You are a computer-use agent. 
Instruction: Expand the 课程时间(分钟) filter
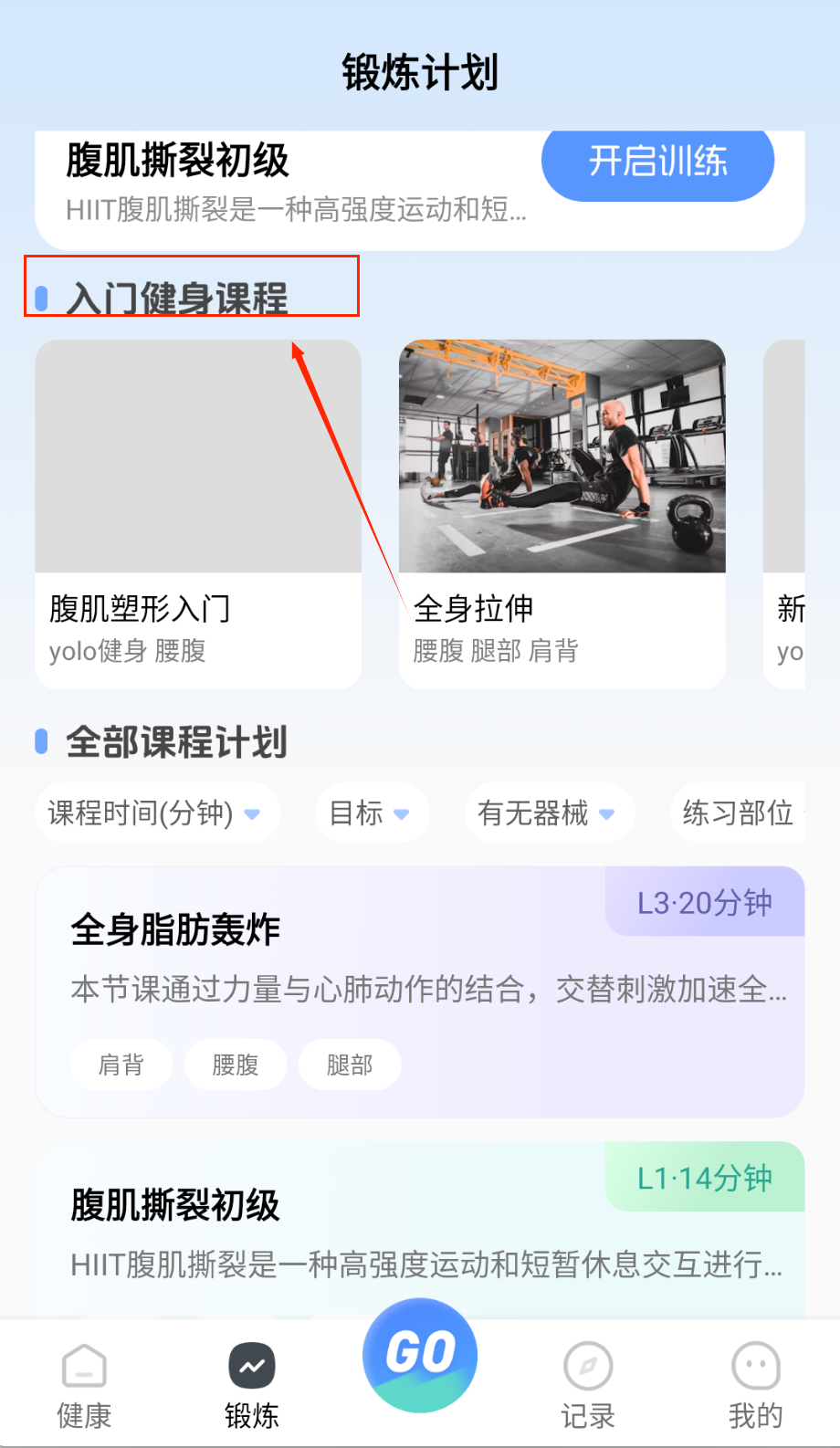(x=155, y=813)
